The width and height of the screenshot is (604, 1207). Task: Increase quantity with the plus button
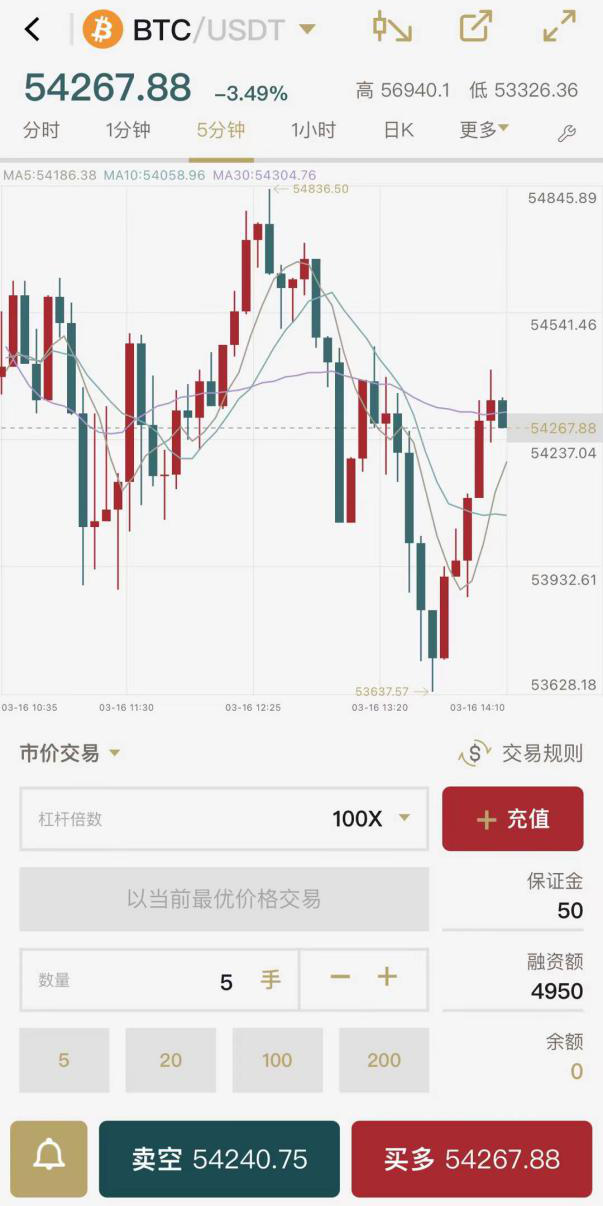coord(387,978)
